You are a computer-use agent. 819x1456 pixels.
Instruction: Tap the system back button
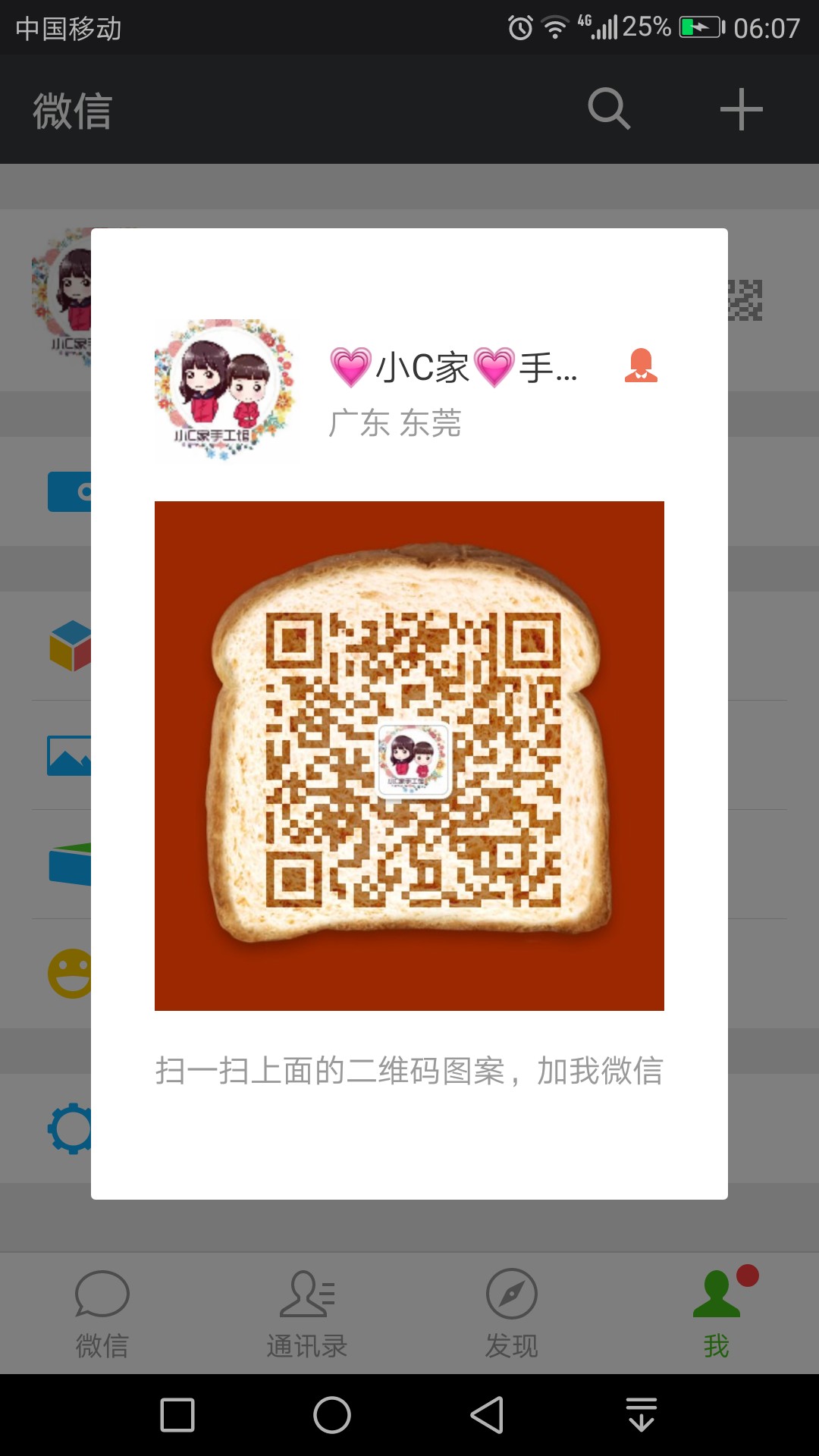point(488,1415)
